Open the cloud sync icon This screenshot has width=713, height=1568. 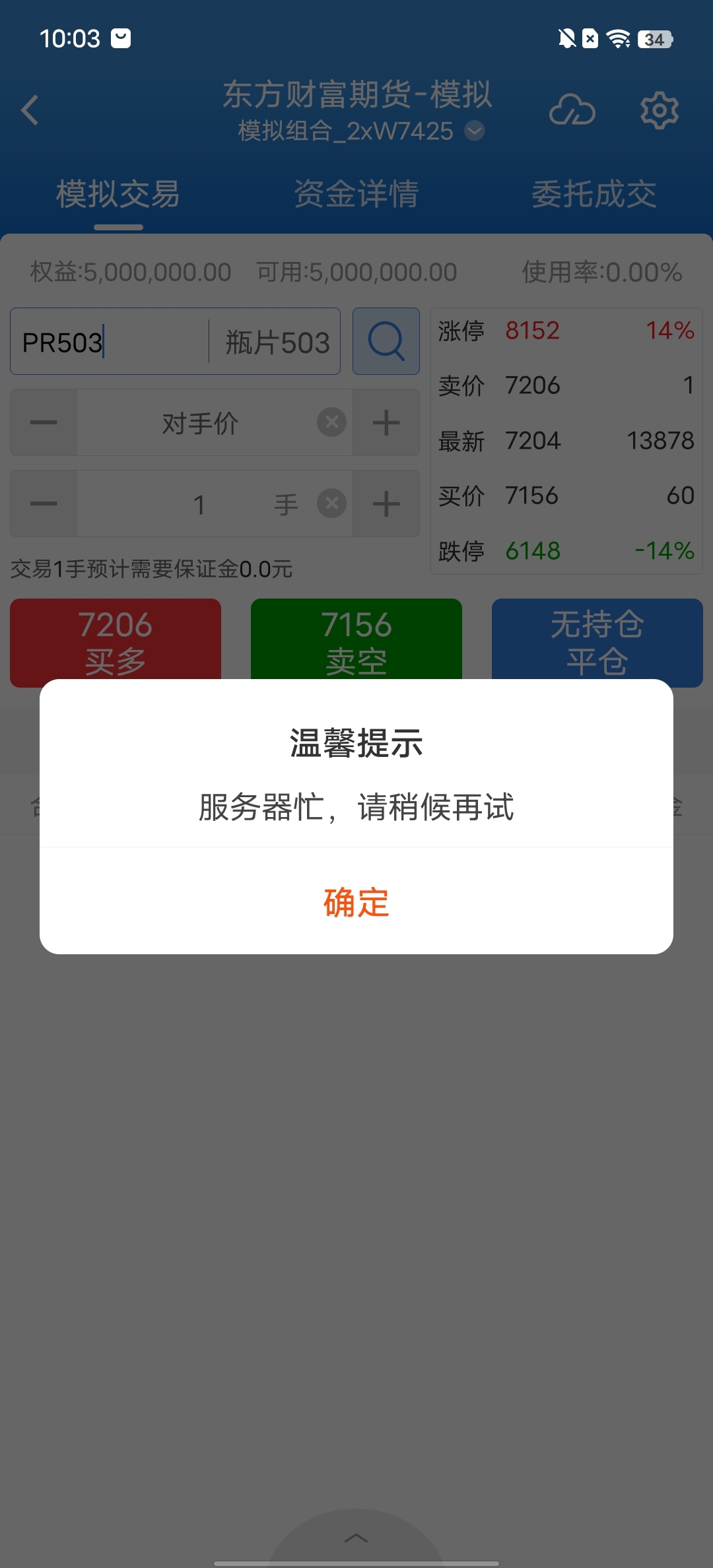point(572,110)
